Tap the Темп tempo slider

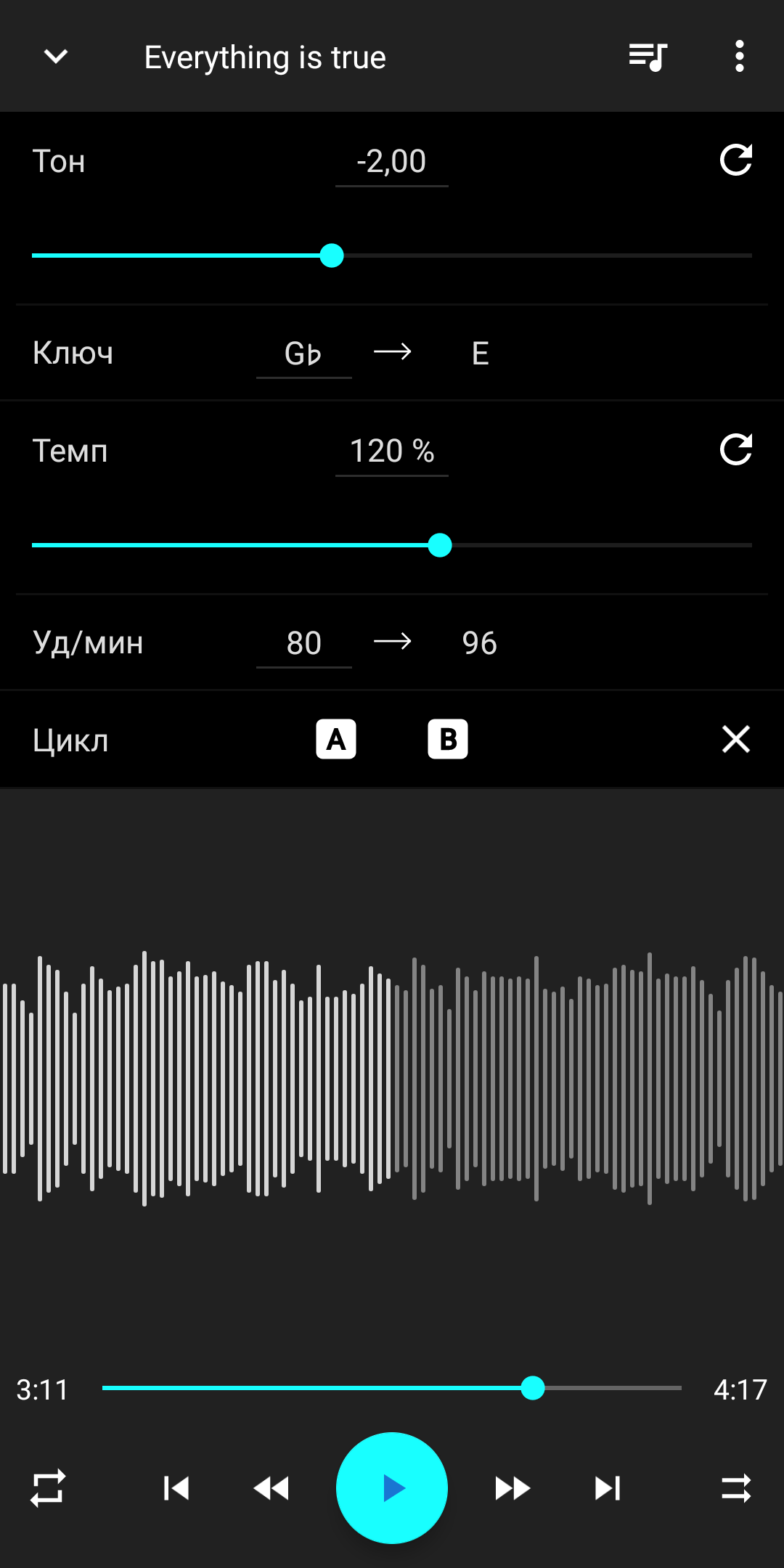(x=392, y=545)
